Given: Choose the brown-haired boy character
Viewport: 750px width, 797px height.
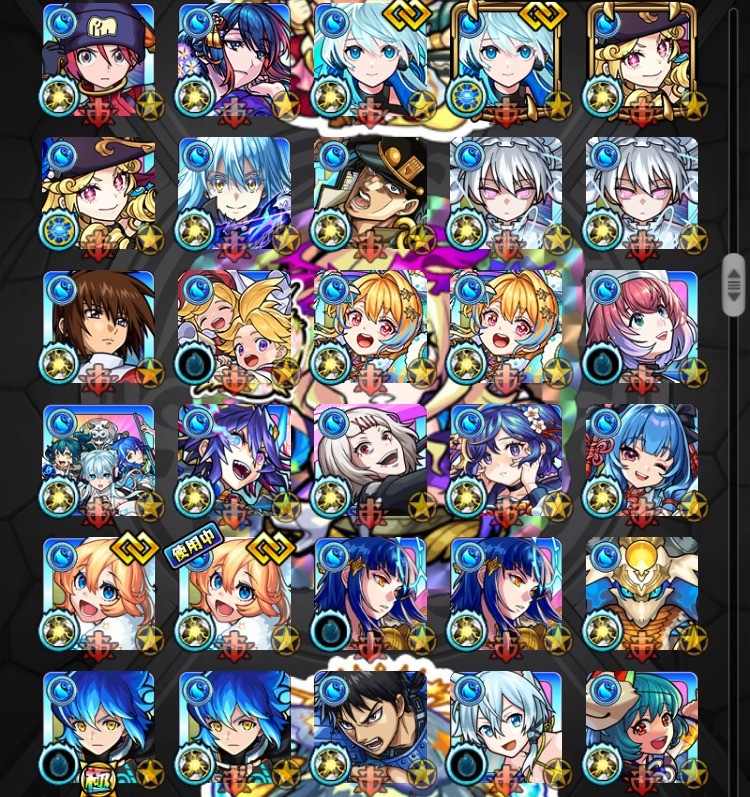Looking at the screenshot, I should click(x=98, y=327).
